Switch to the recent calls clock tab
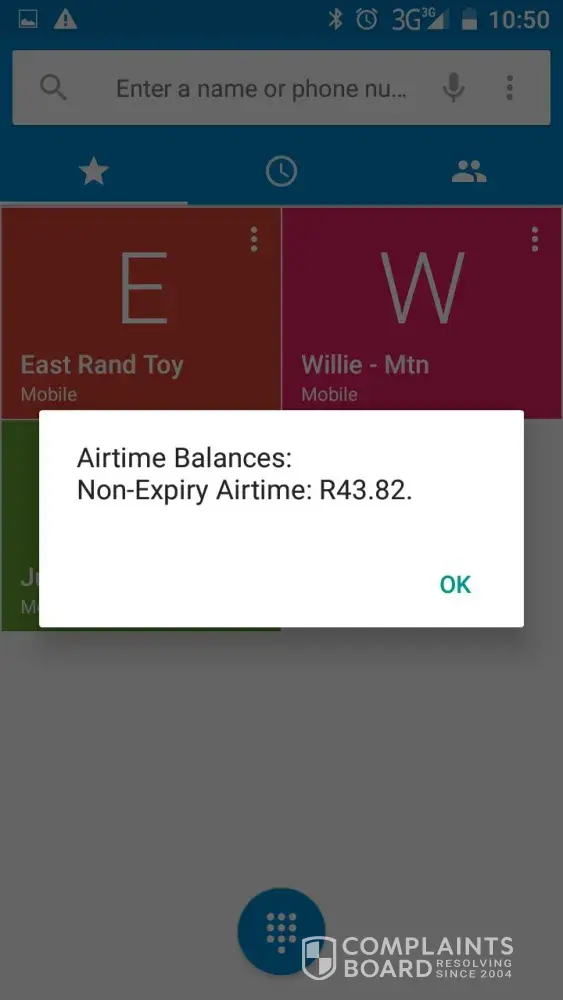Viewport: 563px width, 1000px height. click(x=281, y=172)
